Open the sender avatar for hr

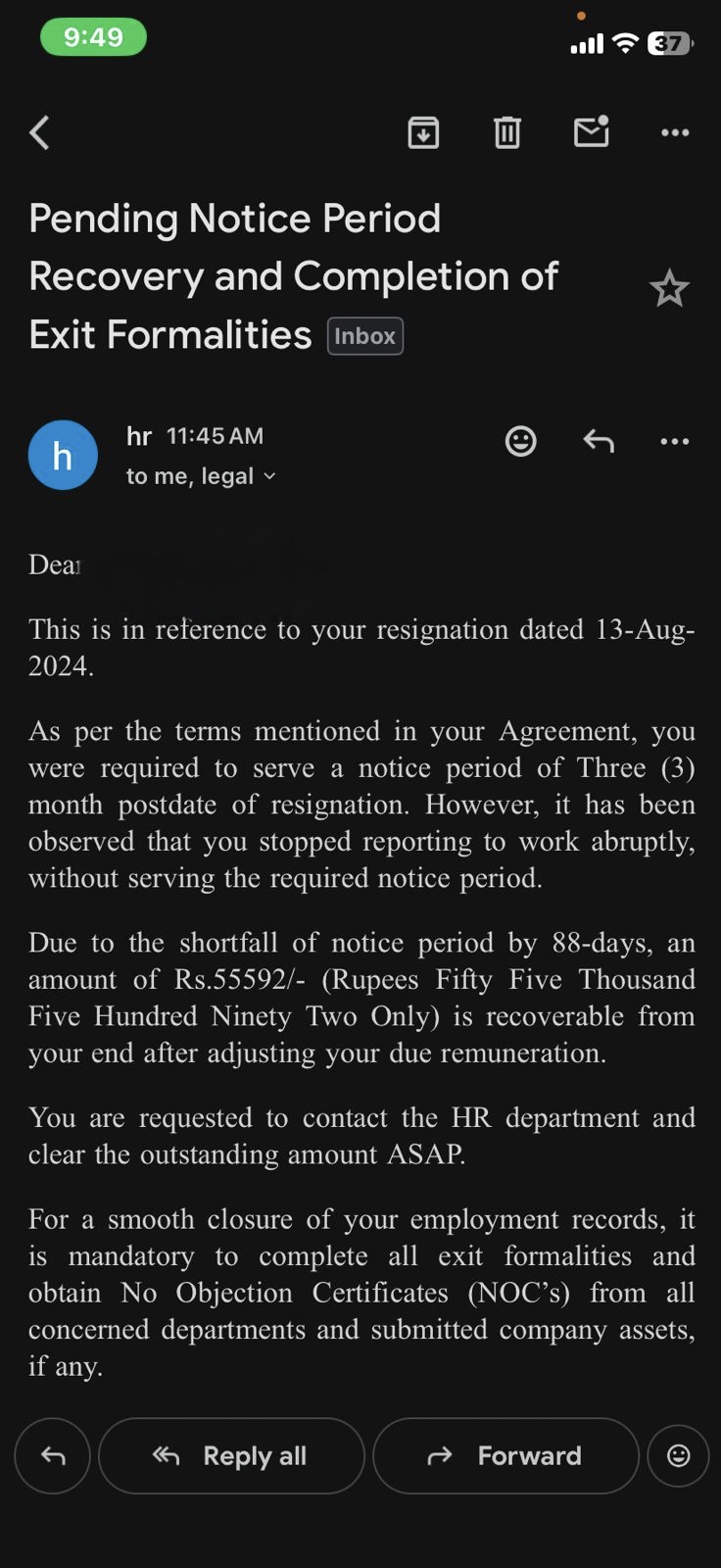(63, 456)
